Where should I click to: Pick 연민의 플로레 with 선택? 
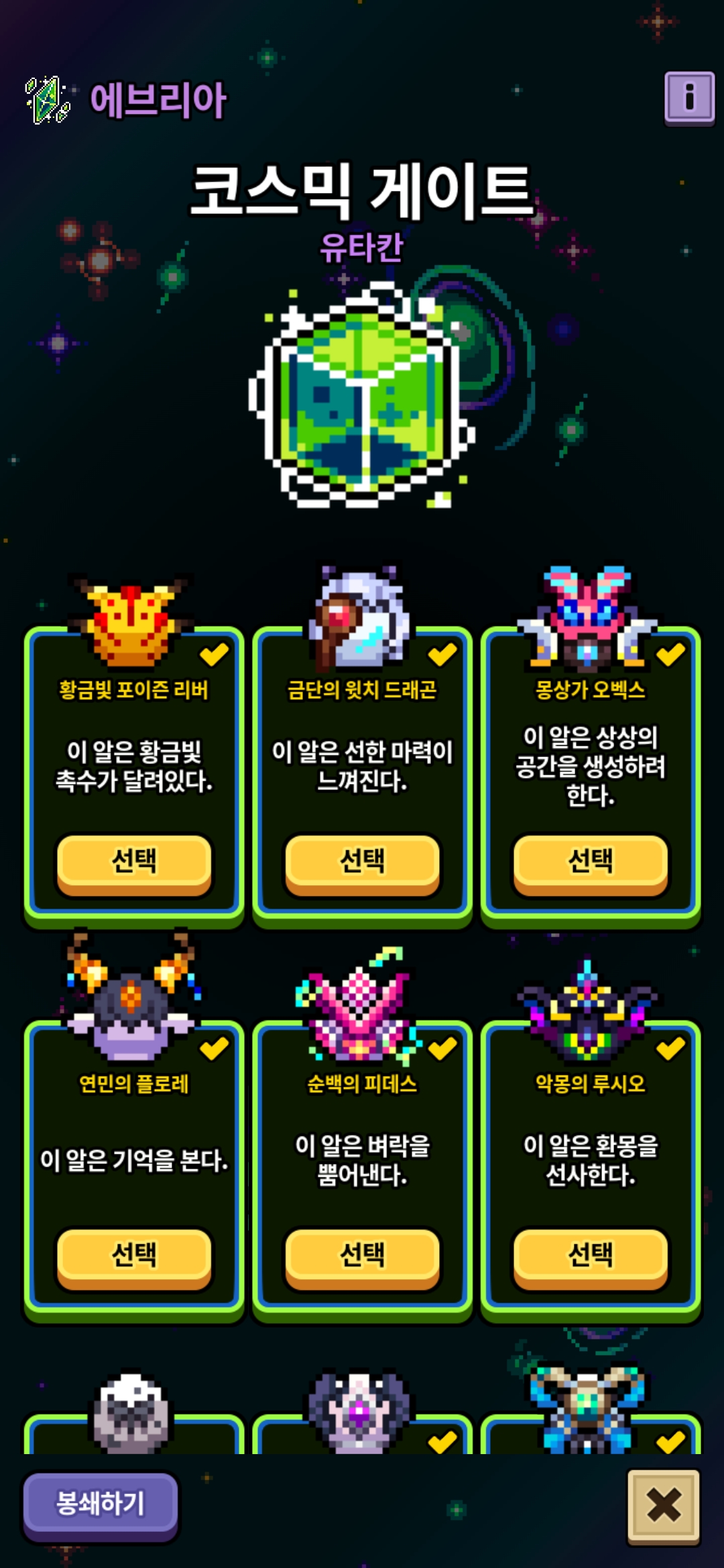click(x=134, y=1256)
